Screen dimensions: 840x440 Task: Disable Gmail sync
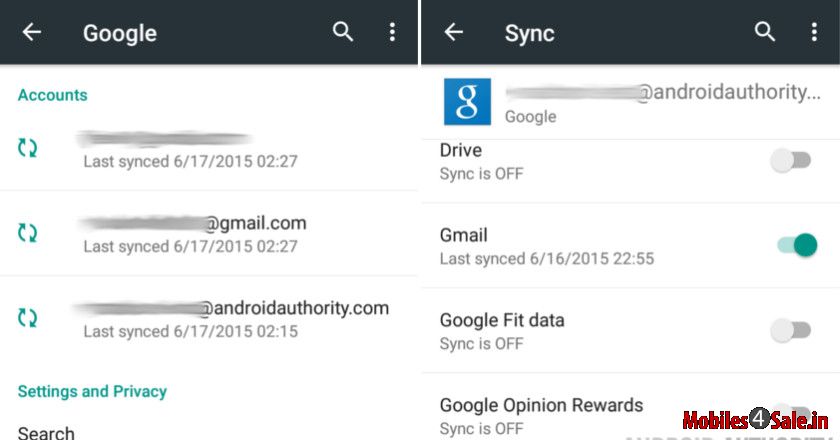797,245
